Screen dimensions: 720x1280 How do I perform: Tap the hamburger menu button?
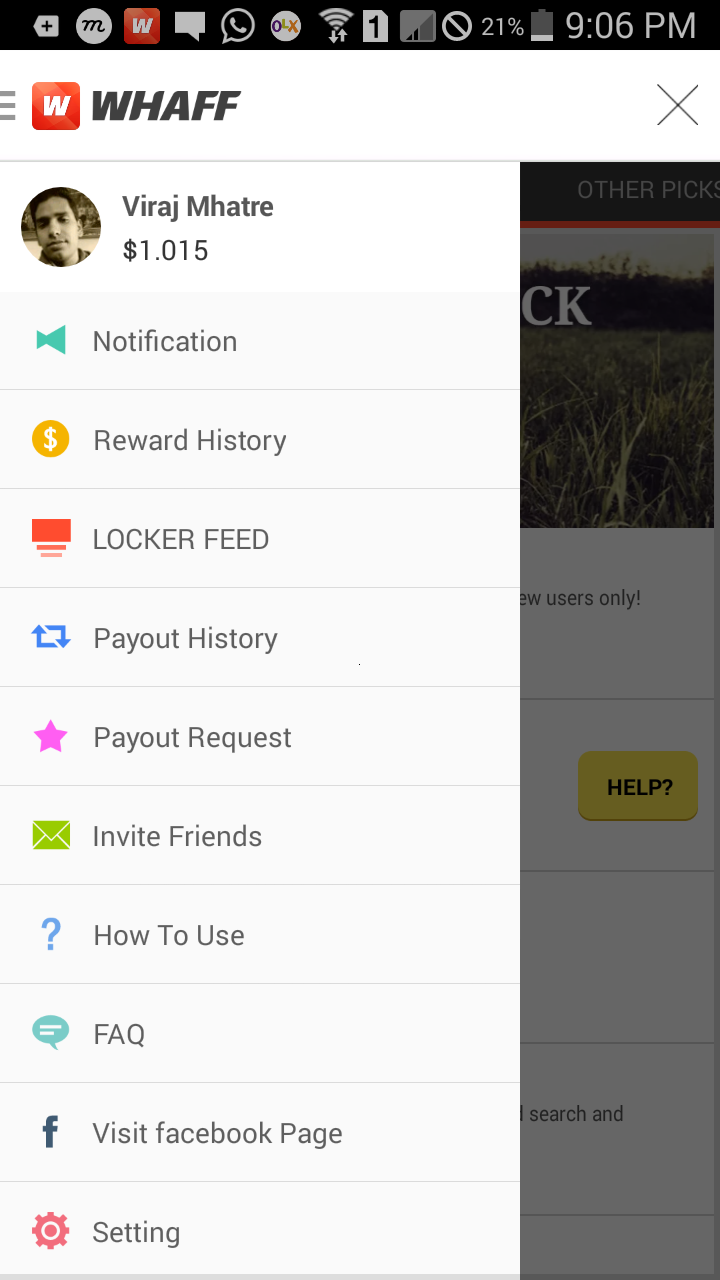click(x=8, y=105)
